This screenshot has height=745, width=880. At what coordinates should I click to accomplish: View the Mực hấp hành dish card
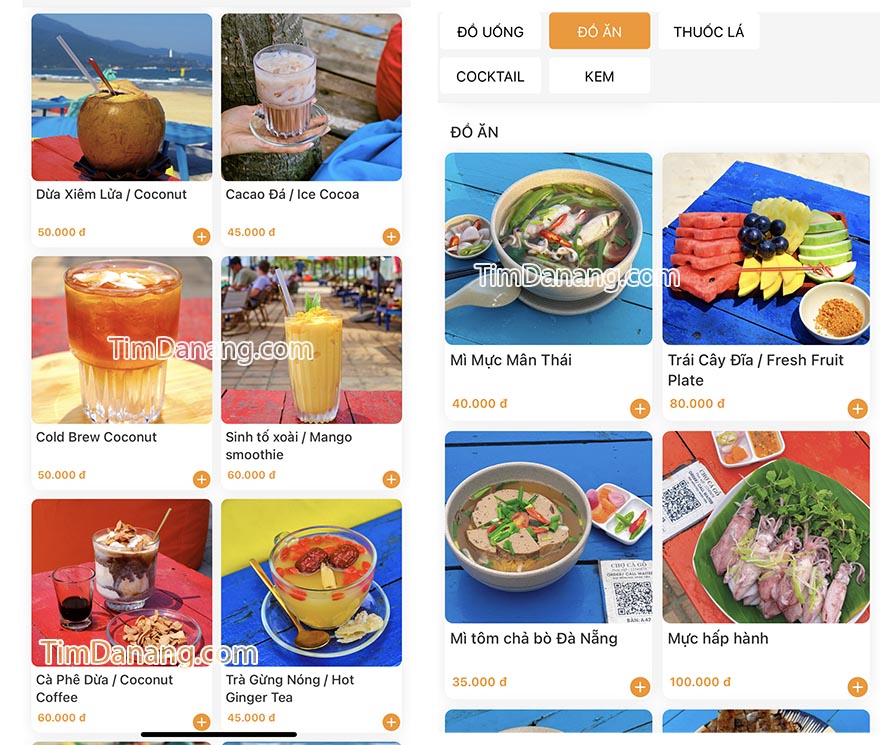tap(765, 527)
